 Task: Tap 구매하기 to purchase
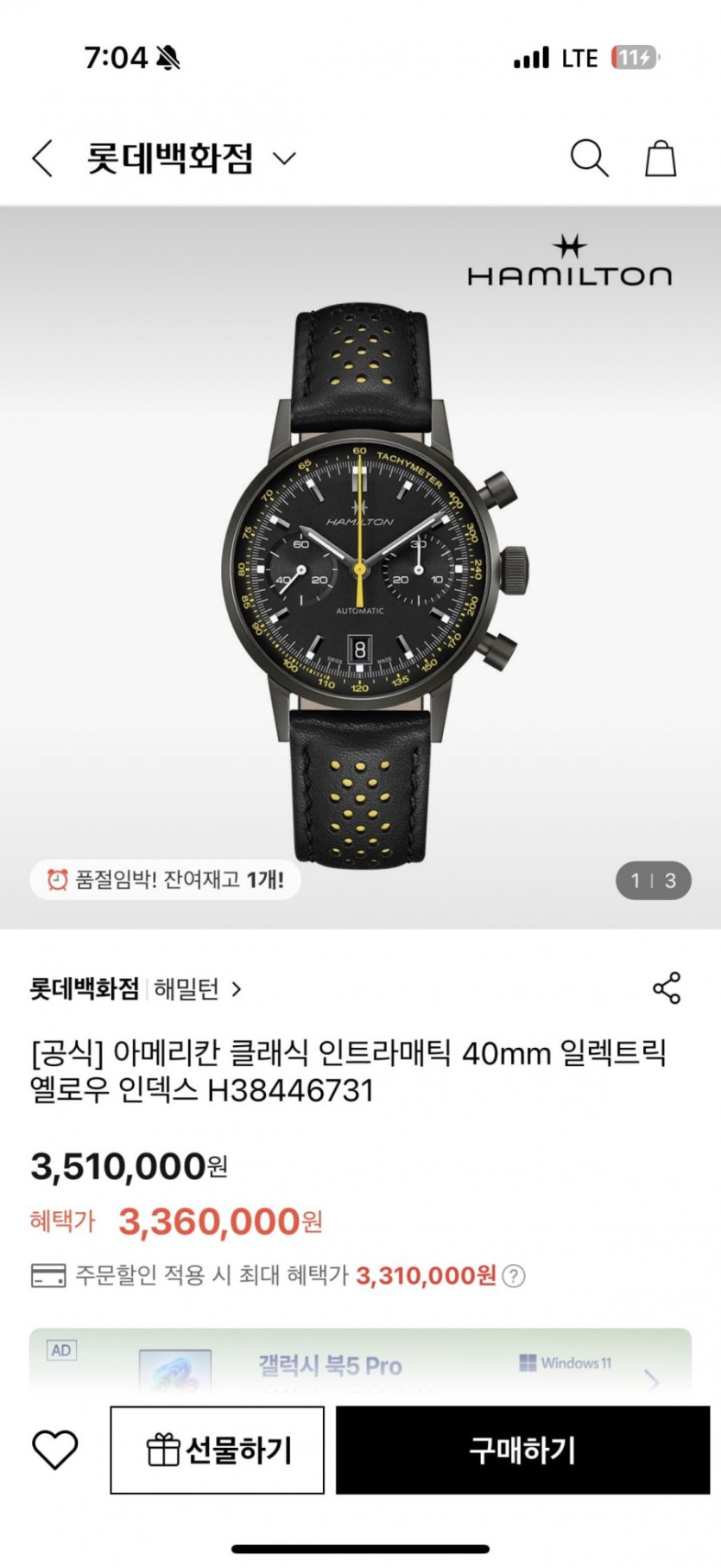(x=522, y=1449)
